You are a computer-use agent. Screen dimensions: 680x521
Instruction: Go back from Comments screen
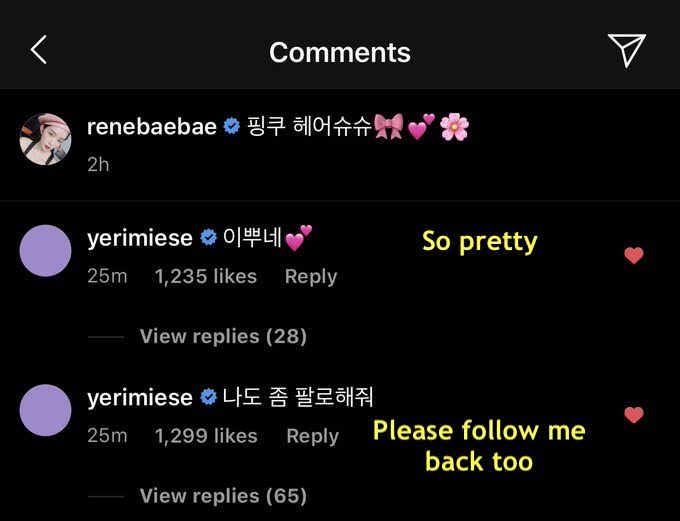click(x=39, y=50)
